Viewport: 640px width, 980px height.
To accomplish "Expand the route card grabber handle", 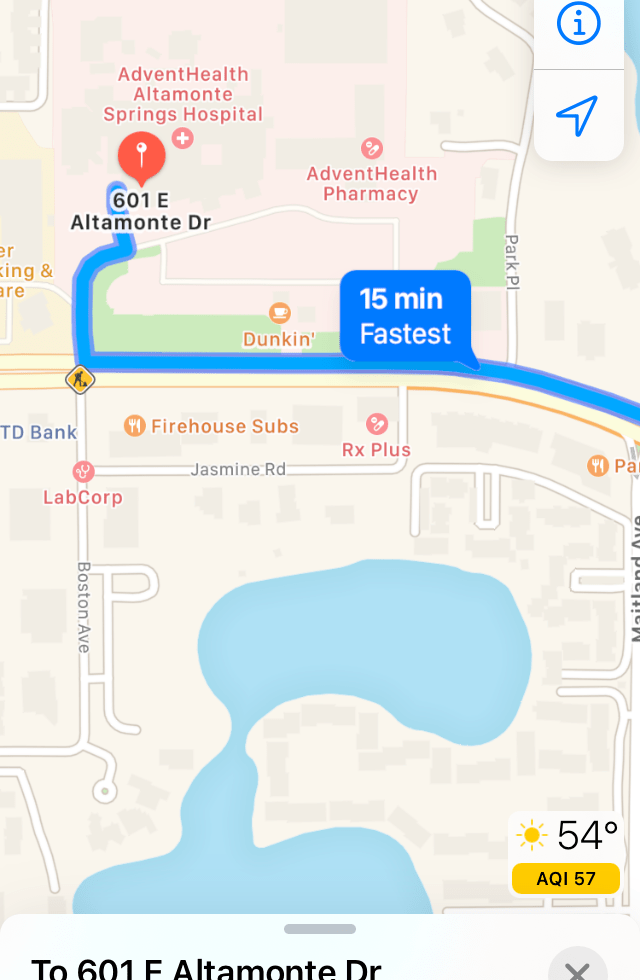I will click(x=320, y=929).
